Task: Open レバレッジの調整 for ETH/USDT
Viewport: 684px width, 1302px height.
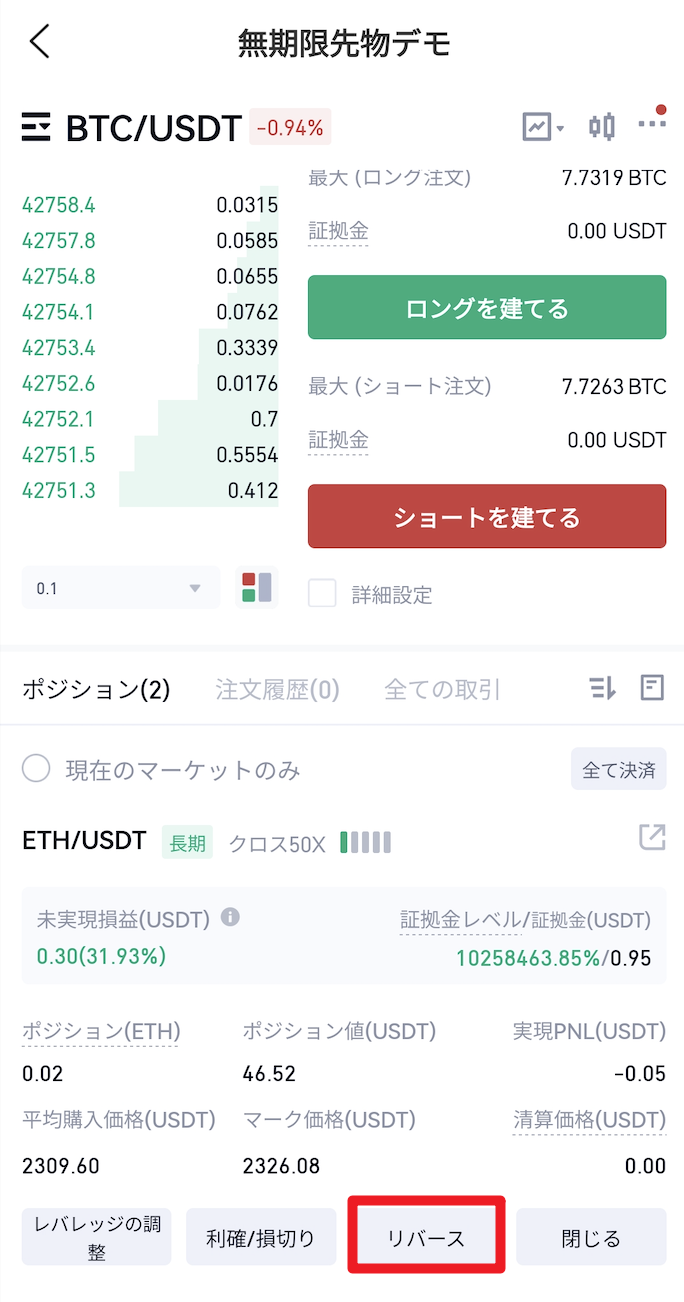Action: point(97,1238)
